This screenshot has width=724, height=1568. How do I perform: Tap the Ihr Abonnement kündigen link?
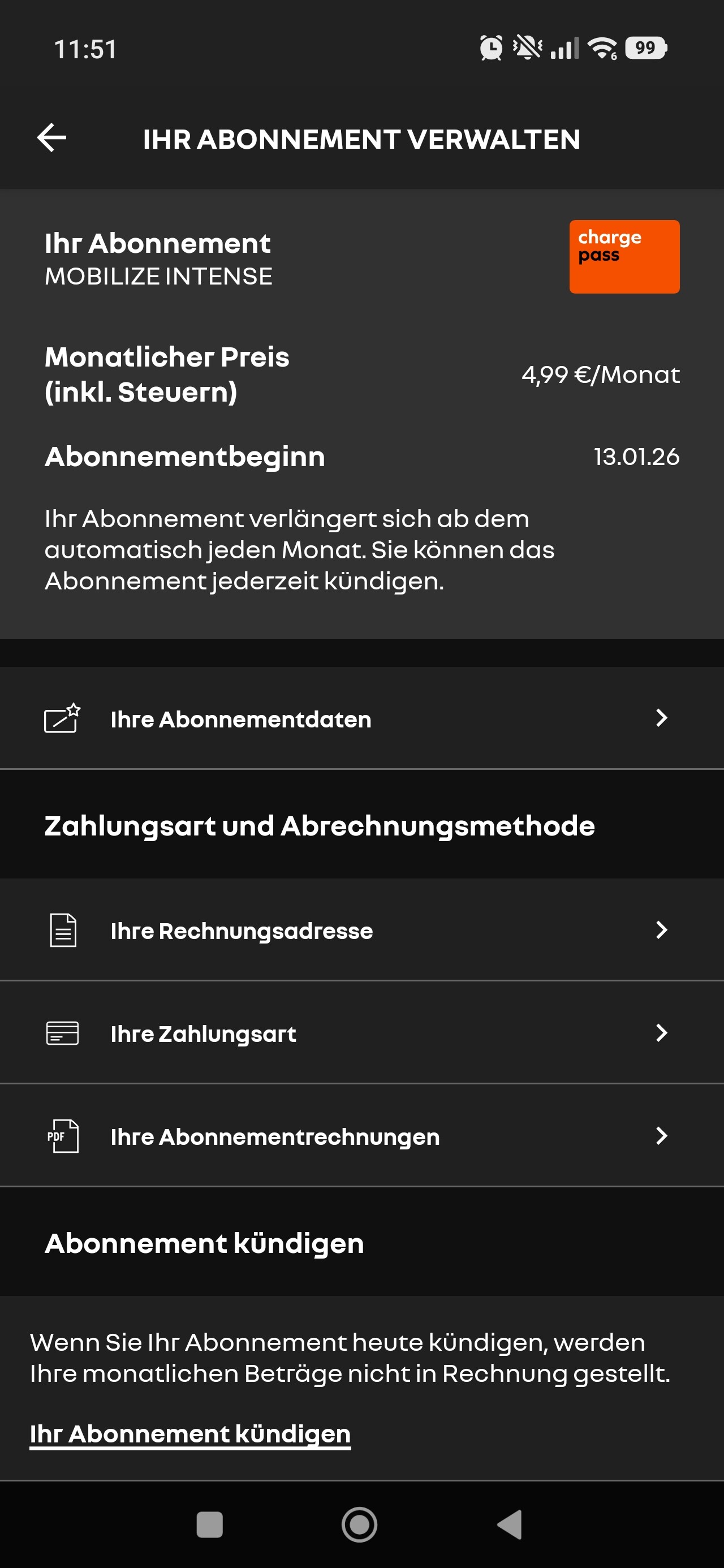coord(190,1433)
